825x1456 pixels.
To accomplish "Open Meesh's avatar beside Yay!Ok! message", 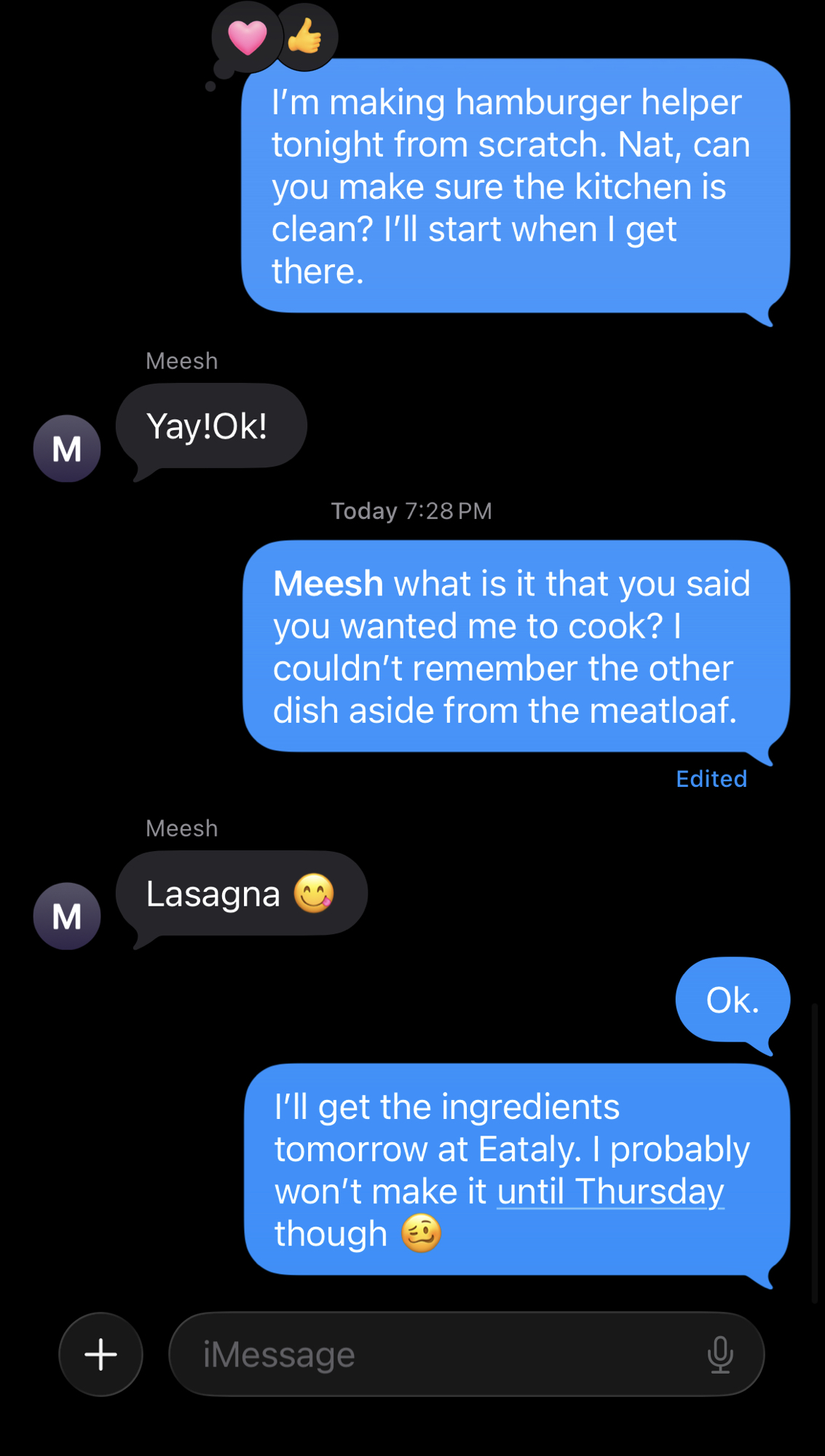I will pyautogui.click(x=67, y=448).
